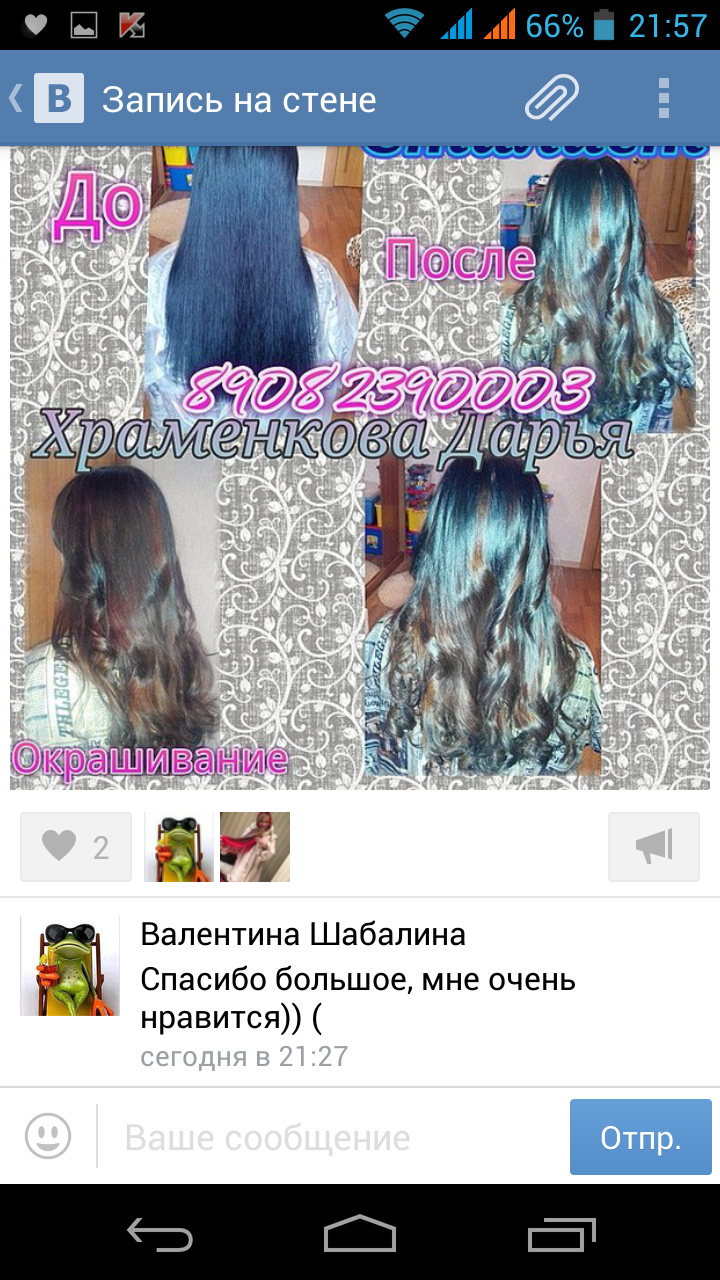Focus the Ваше сообщение input field

coord(330,1137)
